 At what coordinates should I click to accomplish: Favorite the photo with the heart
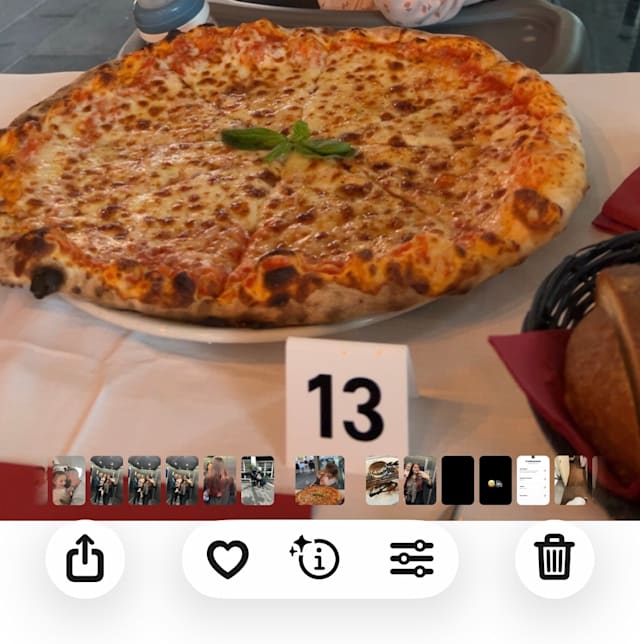click(228, 559)
